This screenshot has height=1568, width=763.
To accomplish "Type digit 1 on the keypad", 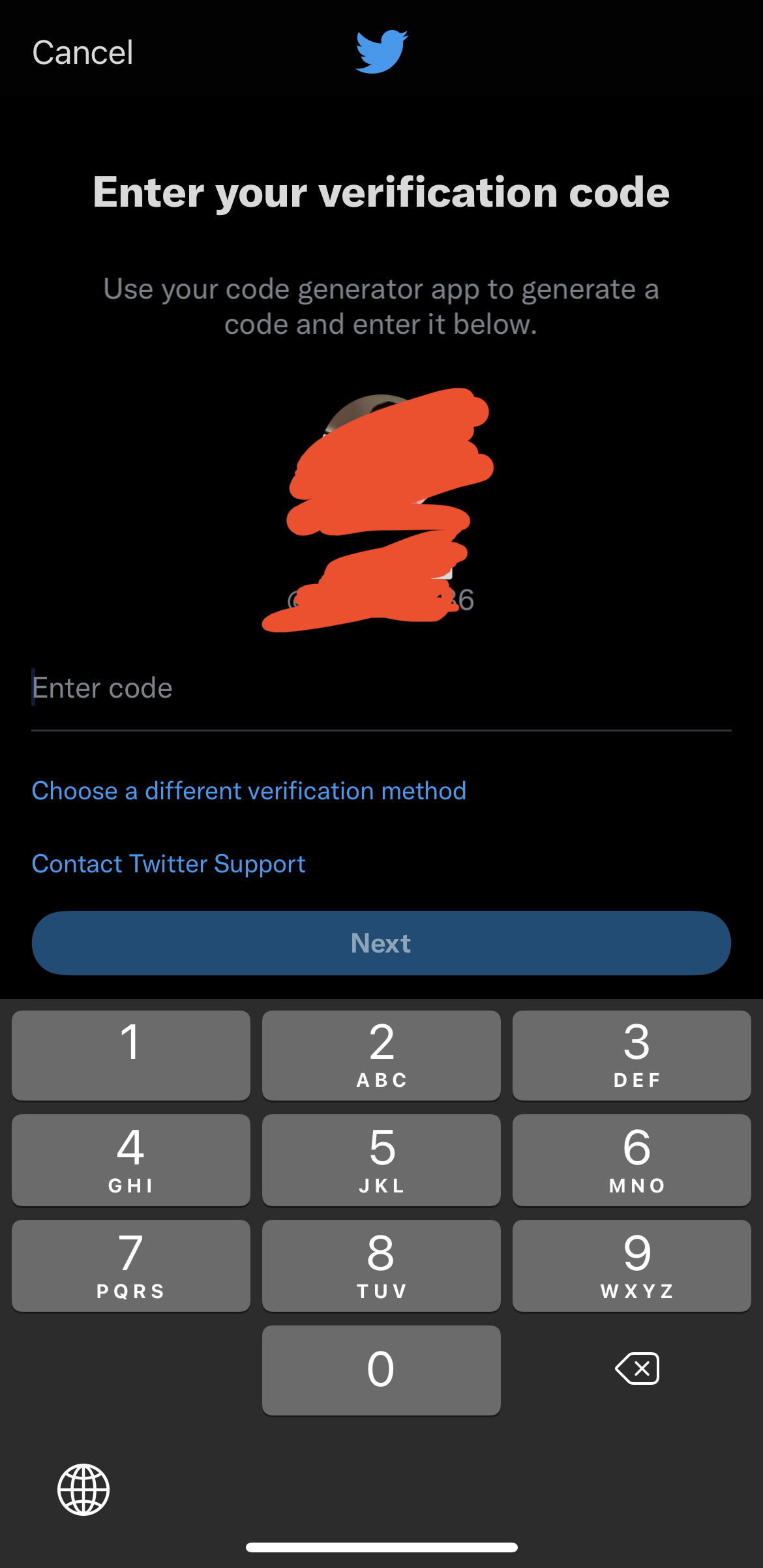I will click(130, 1055).
